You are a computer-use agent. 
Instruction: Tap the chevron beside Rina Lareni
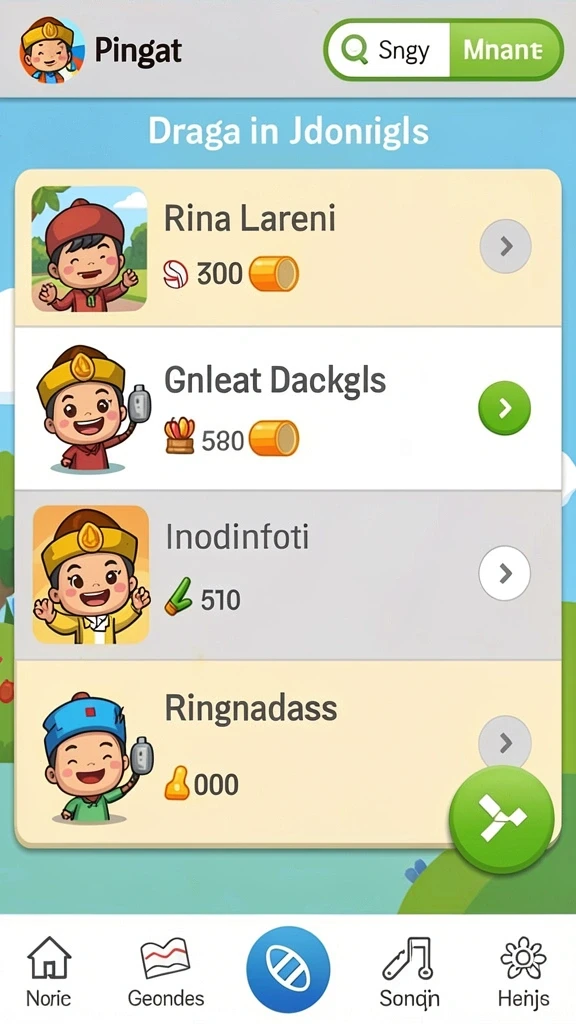tap(505, 246)
